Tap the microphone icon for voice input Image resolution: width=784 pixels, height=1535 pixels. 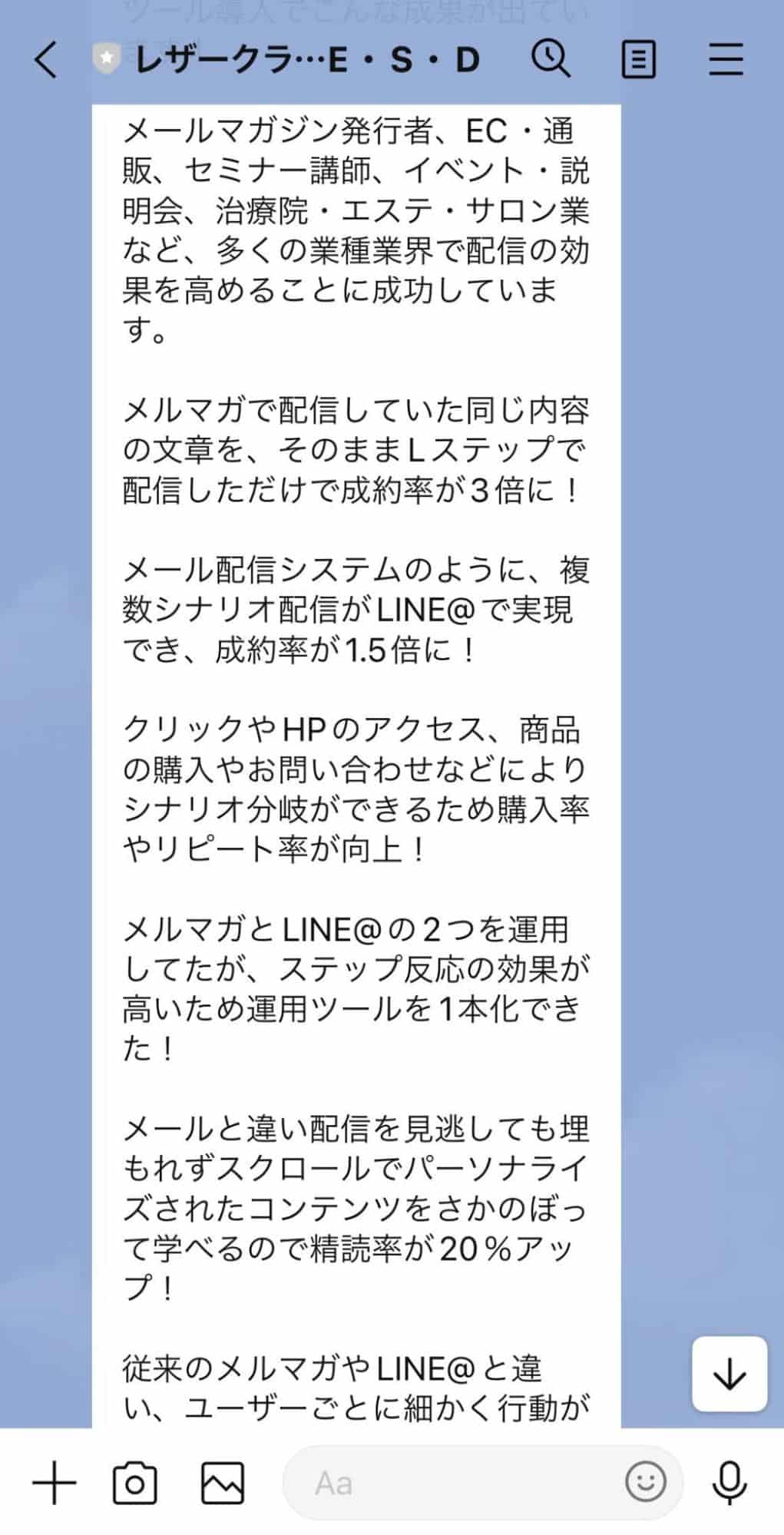tap(727, 1483)
